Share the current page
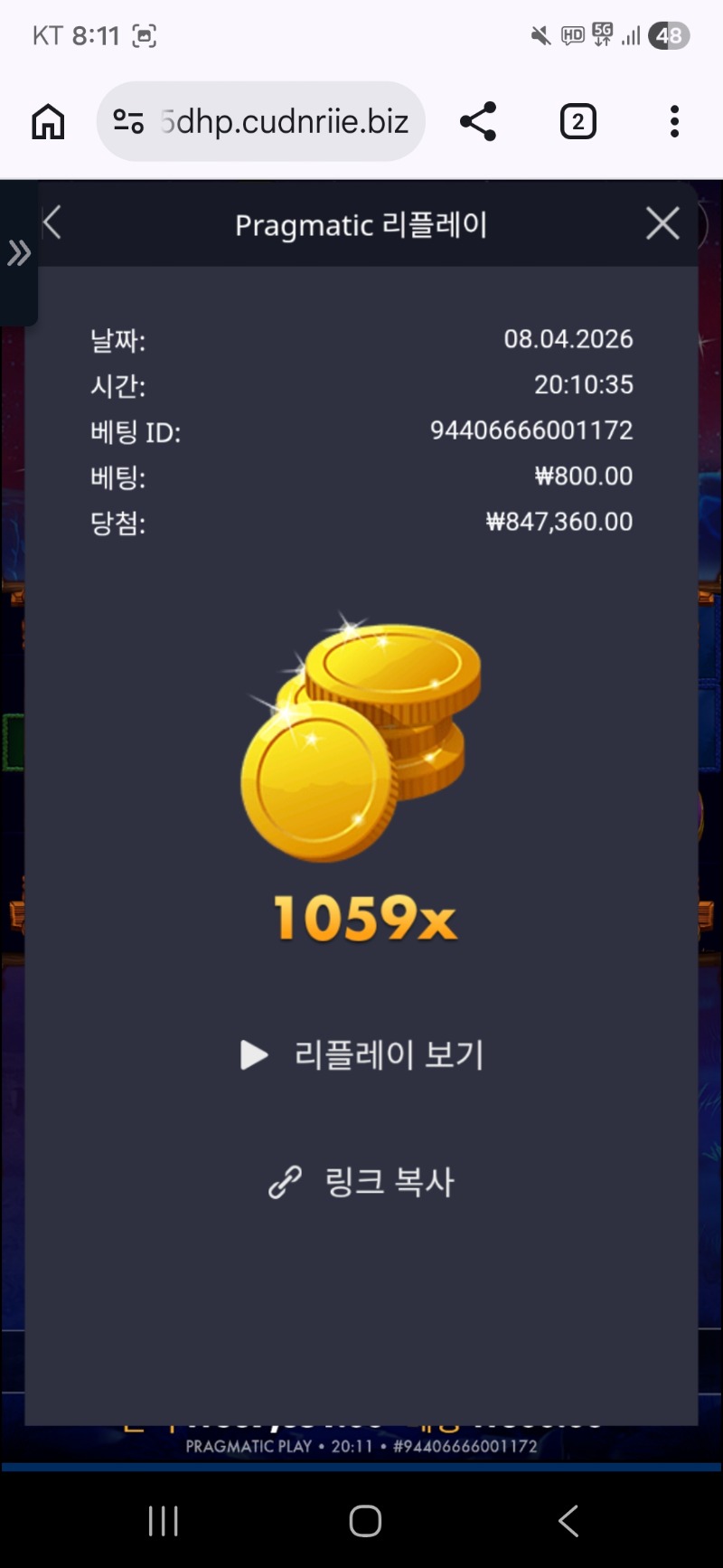The width and height of the screenshot is (723, 1568). click(x=478, y=121)
